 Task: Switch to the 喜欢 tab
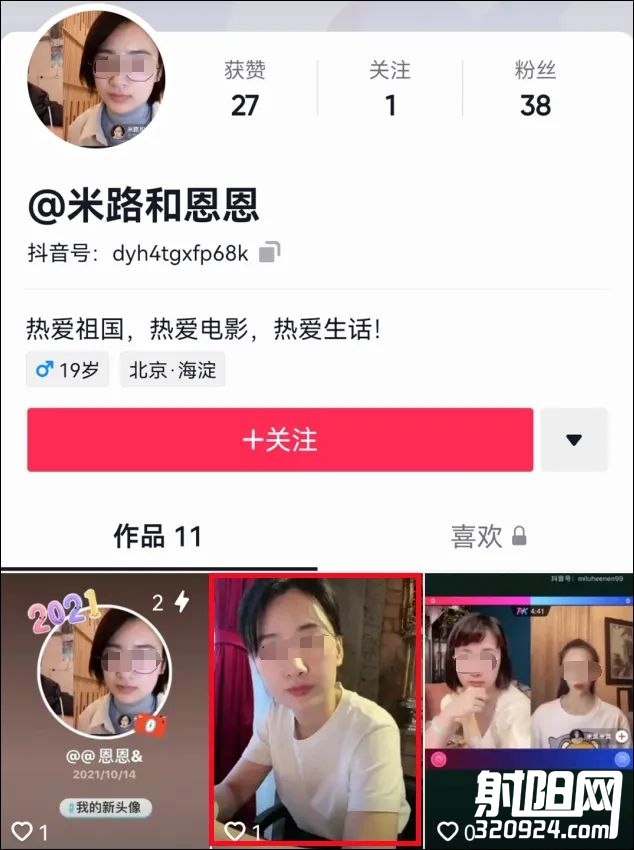(x=487, y=537)
